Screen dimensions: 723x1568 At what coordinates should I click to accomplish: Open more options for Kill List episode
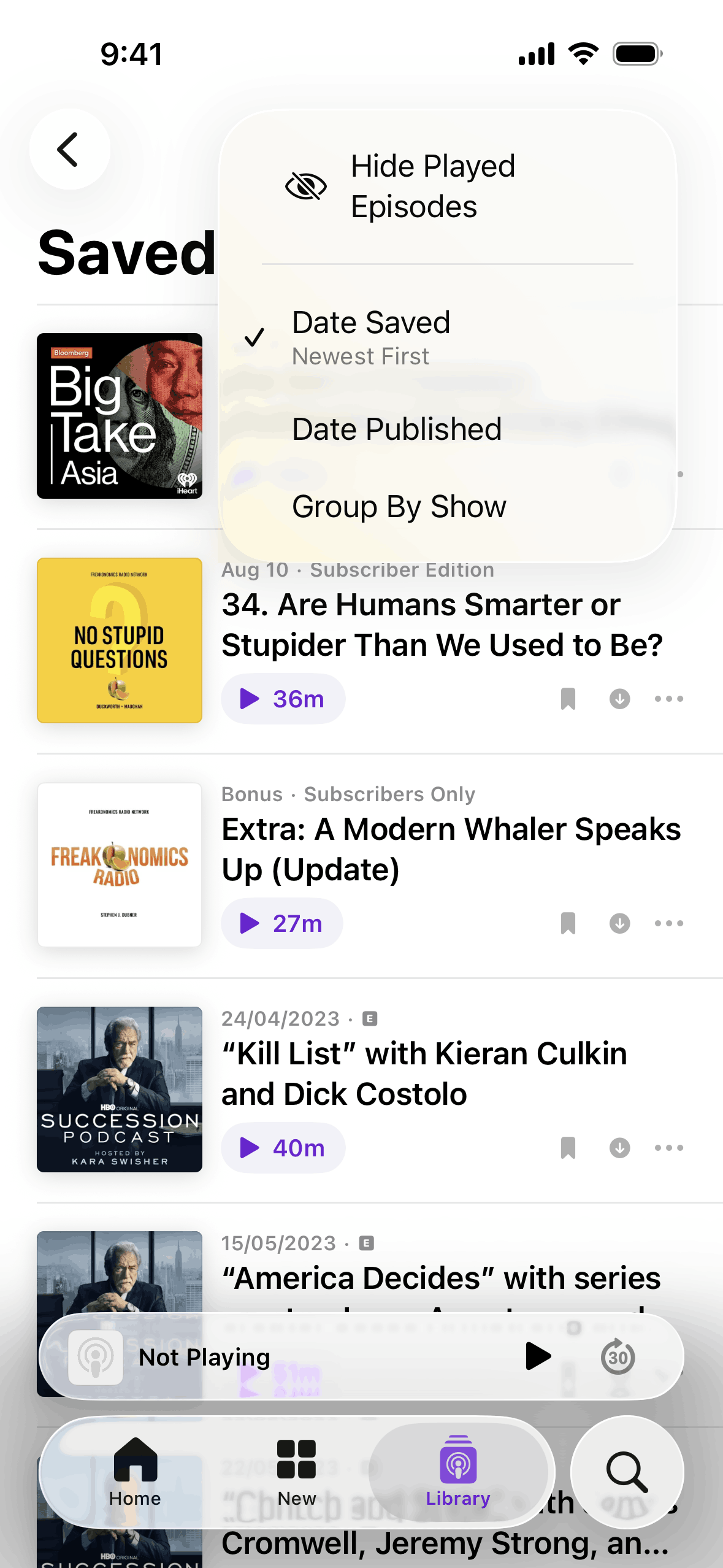[668, 1148]
